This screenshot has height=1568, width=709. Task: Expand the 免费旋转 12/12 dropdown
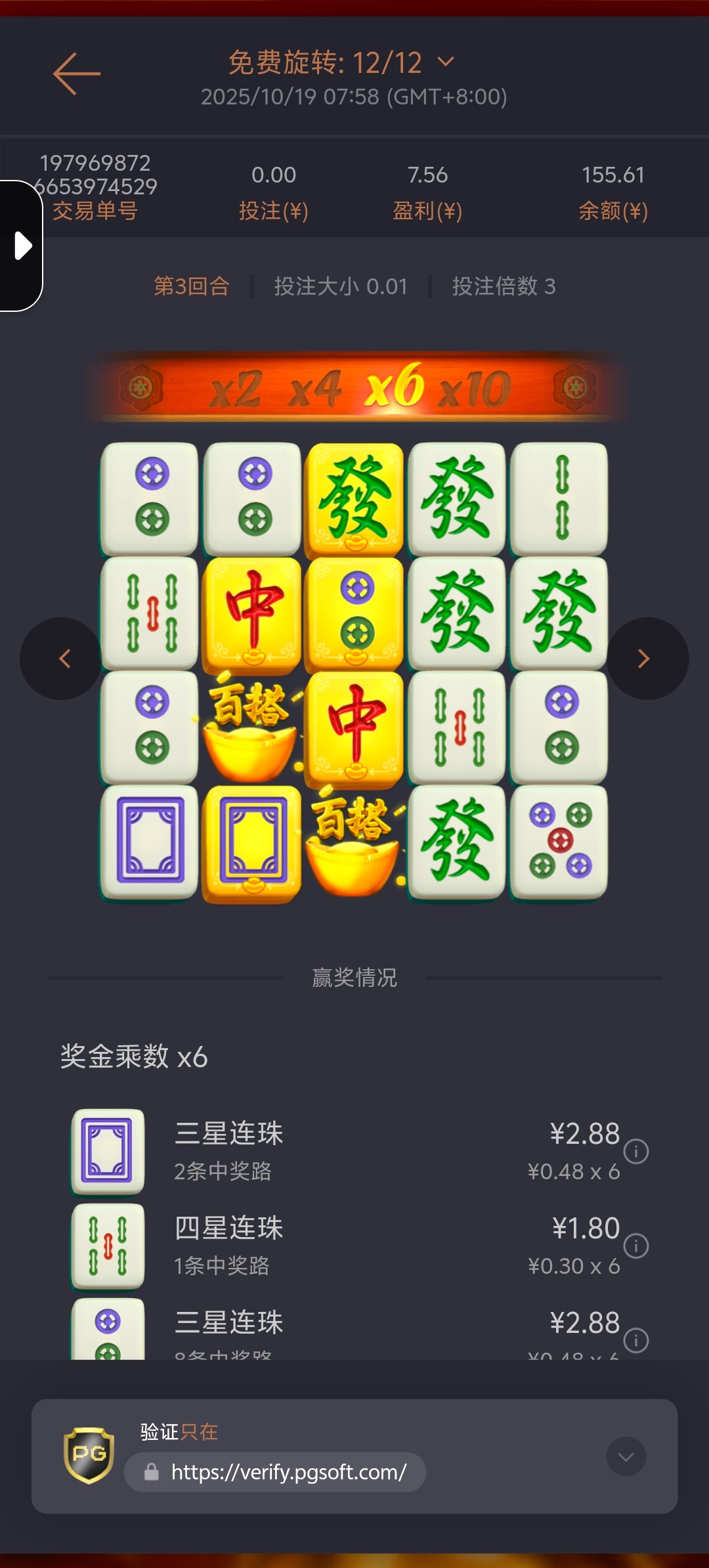coord(446,62)
